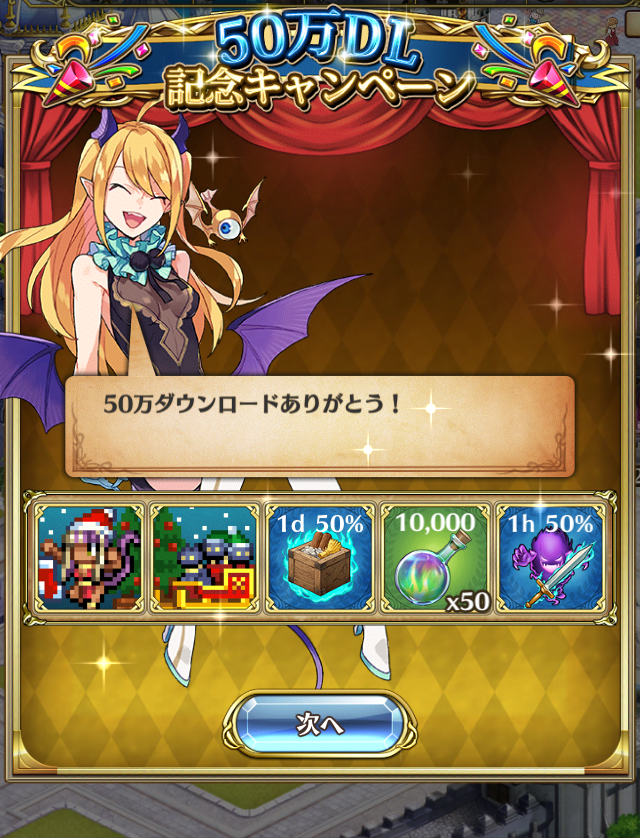Screen dimensions: 640x838
Task: Select the Santa archer character reward tile
Action: click(89, 558)
